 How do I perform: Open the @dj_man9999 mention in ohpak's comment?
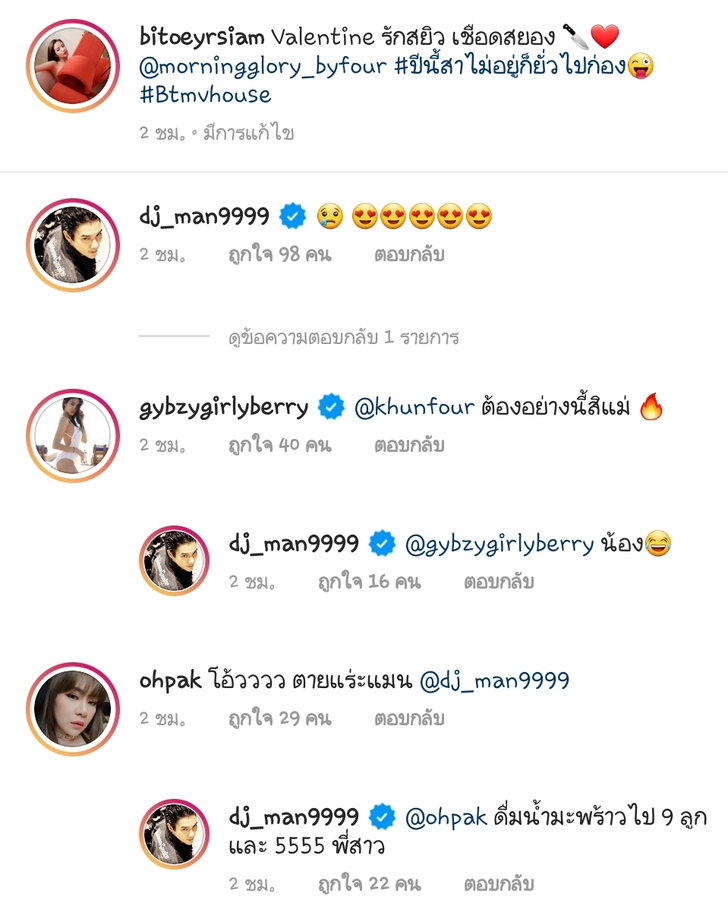coord(495,681)
